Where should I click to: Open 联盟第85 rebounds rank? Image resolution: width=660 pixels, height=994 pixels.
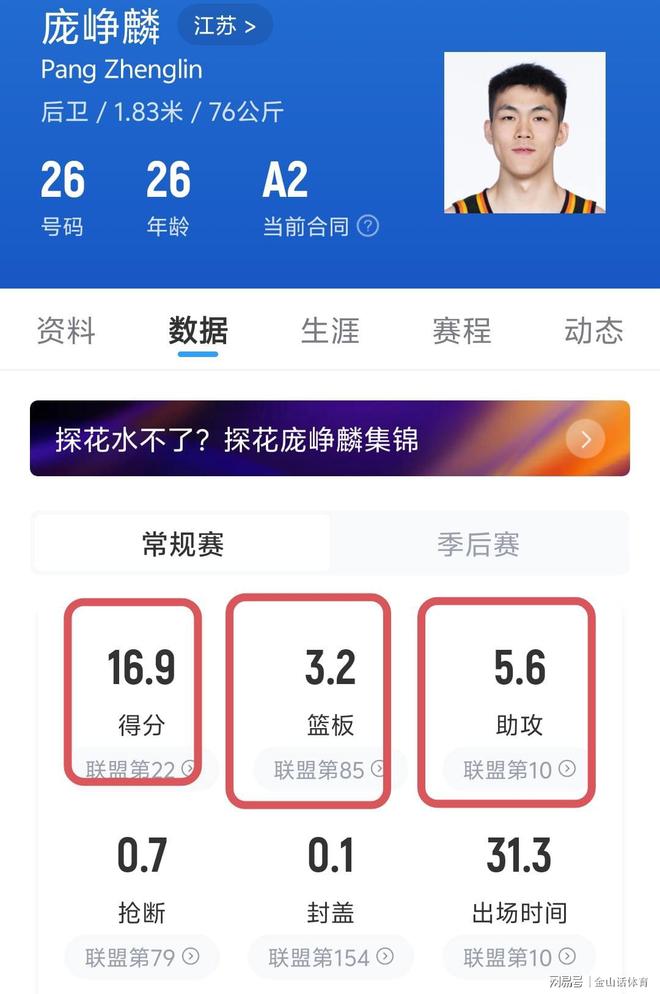(x=330, y=769)
